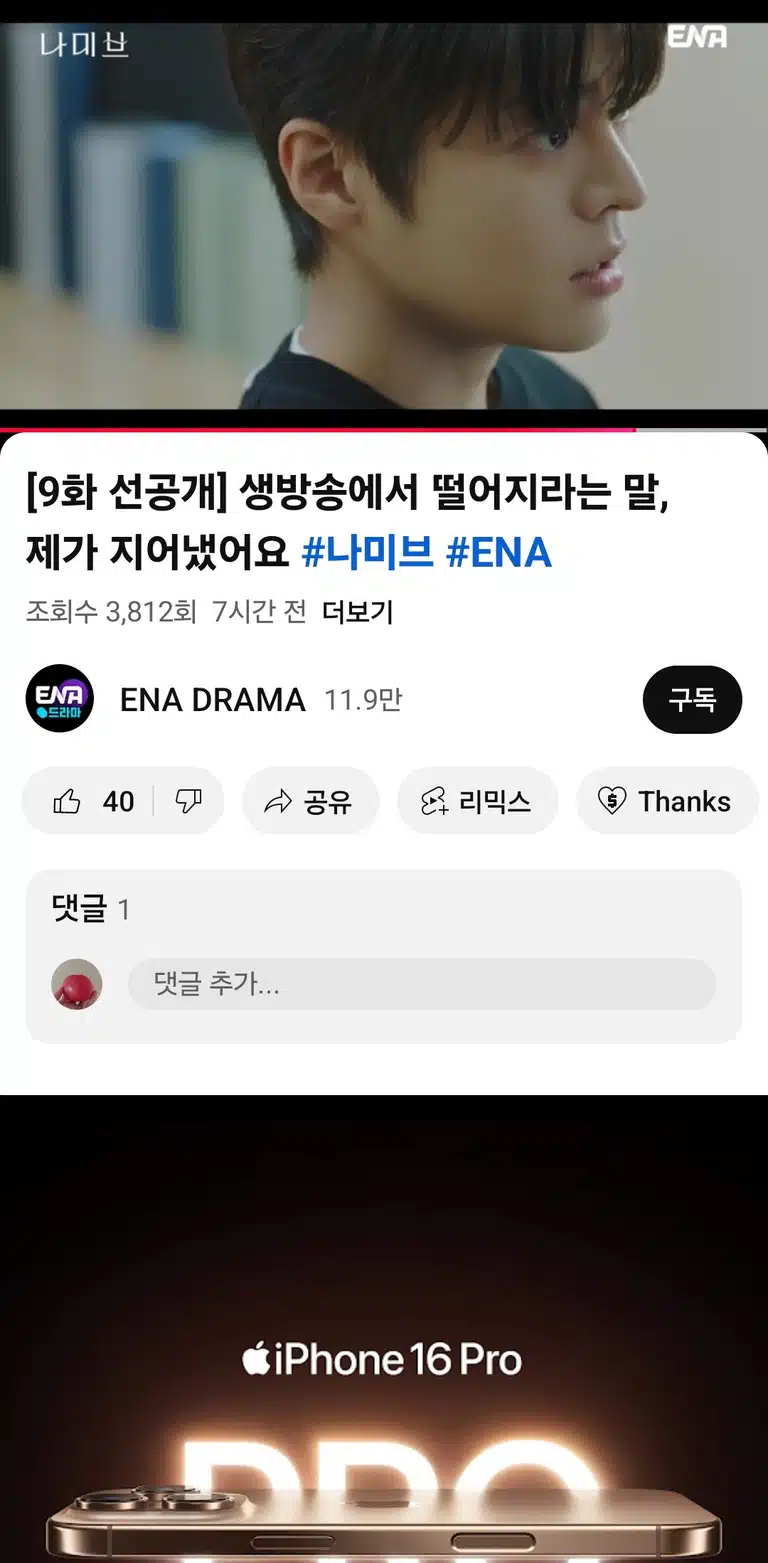Tap the 공유 share button
This screenshot has height=1563, width=768.
(x=311, y=801)
